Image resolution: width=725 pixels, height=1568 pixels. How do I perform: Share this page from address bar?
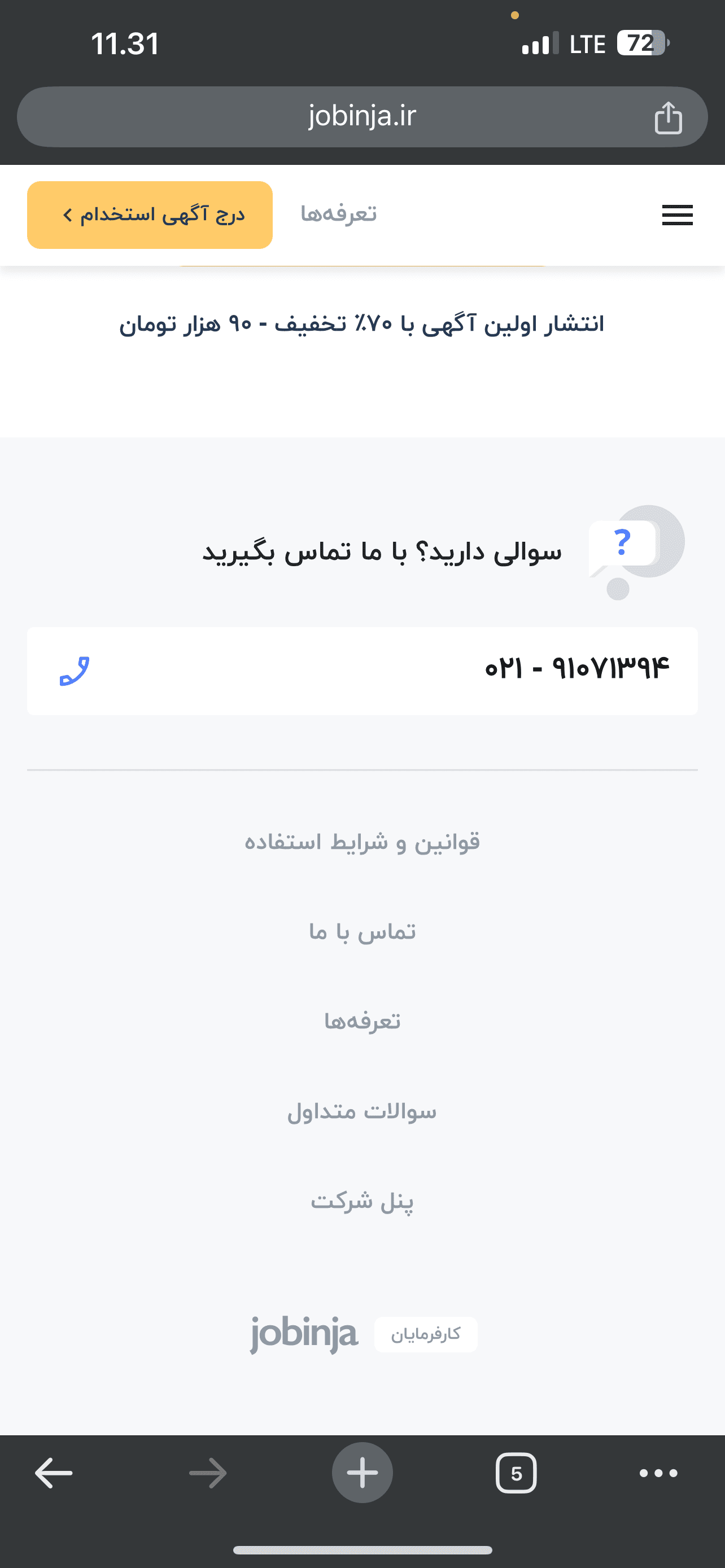pyautogui.click(x=668, y=117)
